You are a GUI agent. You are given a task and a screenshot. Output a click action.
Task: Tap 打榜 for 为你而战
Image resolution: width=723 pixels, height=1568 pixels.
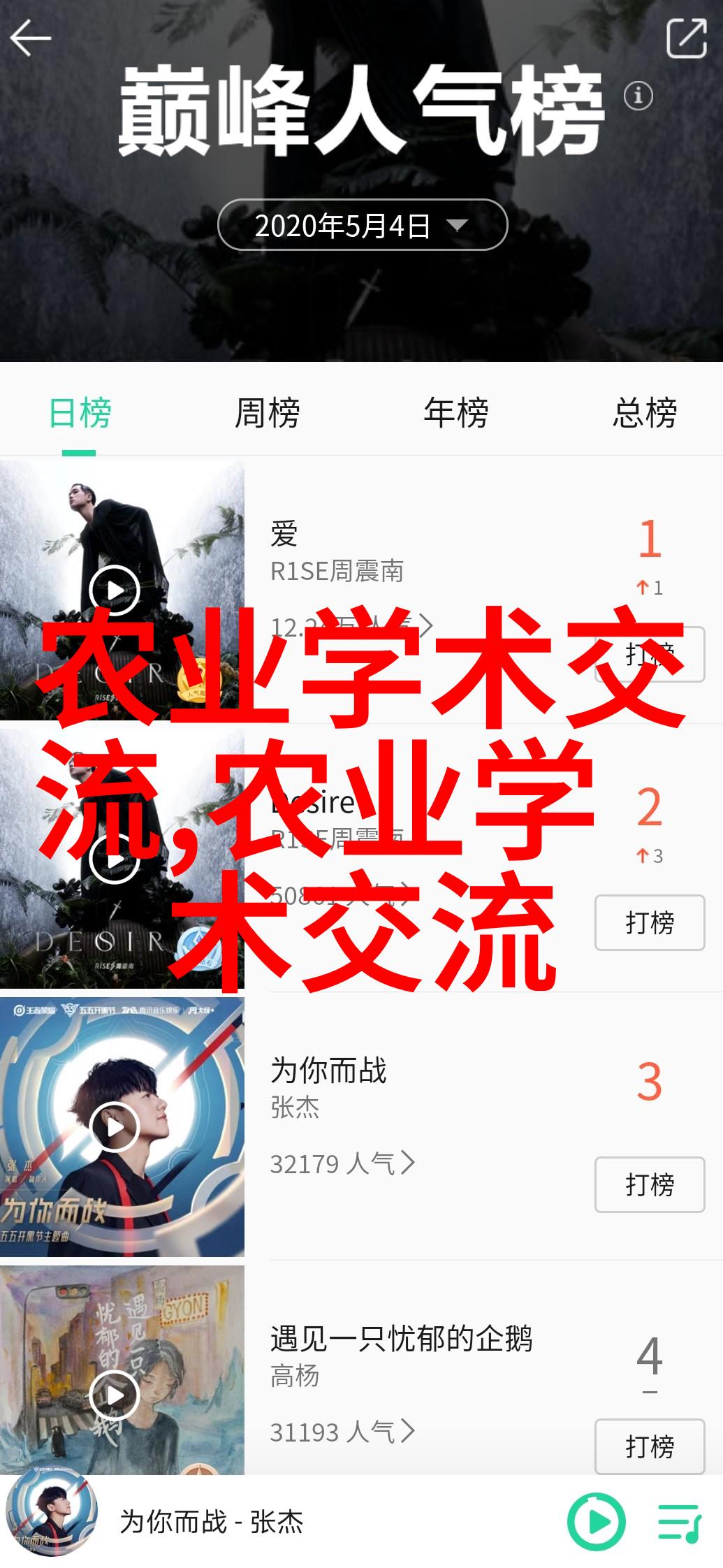(x=650, y=1184)
